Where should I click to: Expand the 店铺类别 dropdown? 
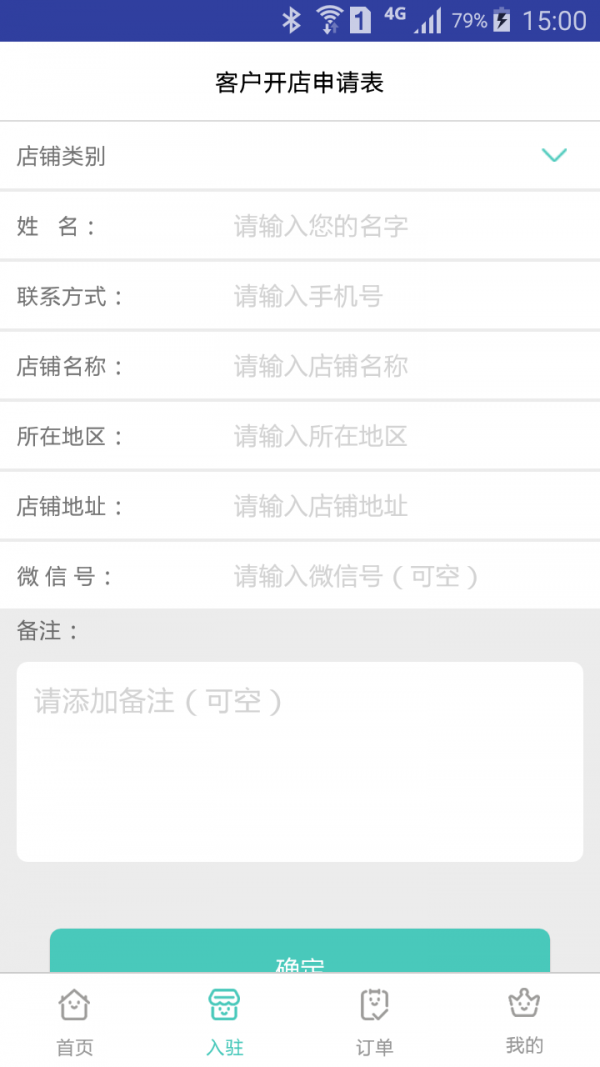(553, 156)
